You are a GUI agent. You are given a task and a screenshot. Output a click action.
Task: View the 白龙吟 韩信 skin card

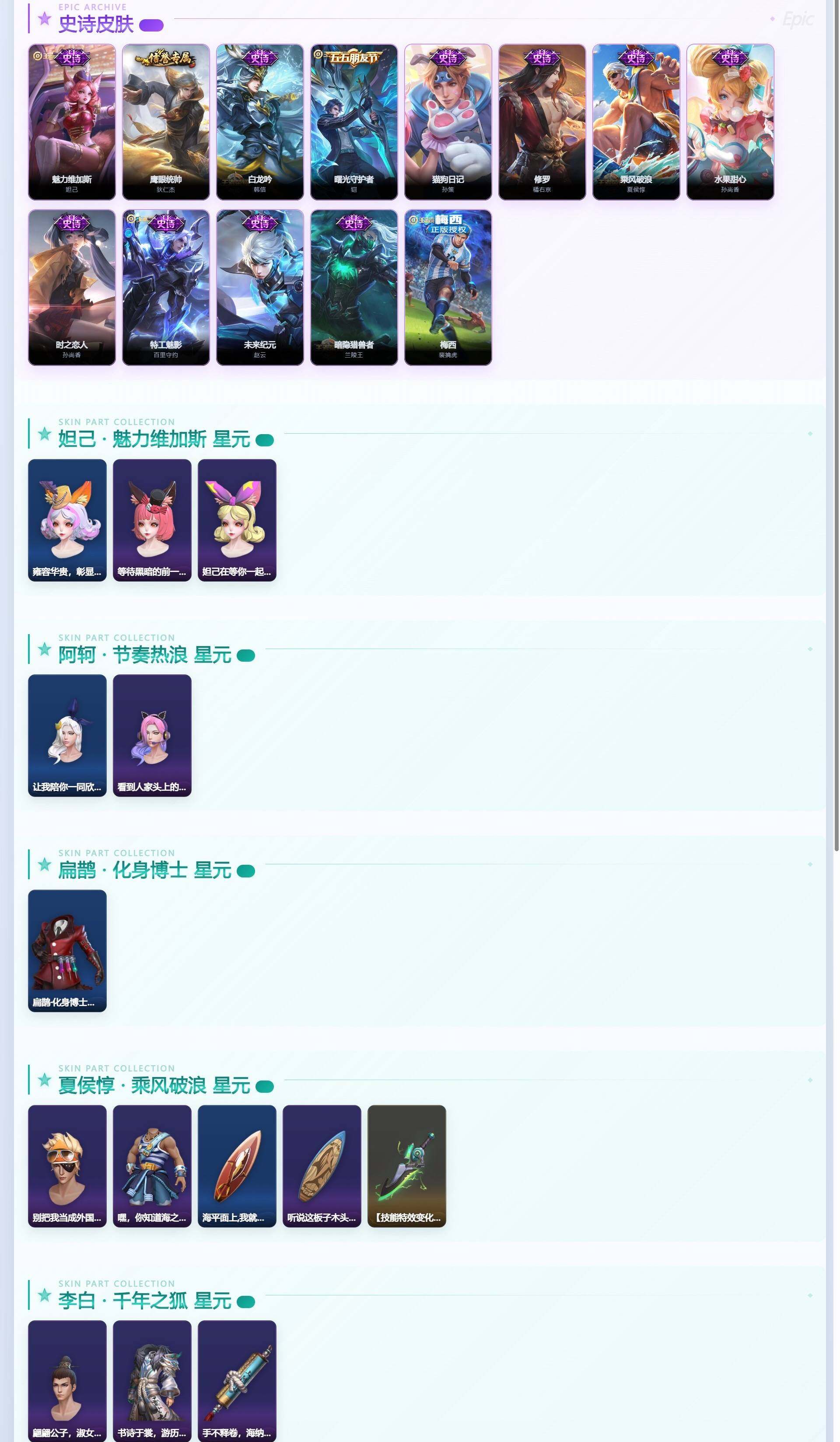tap(260, 122)
